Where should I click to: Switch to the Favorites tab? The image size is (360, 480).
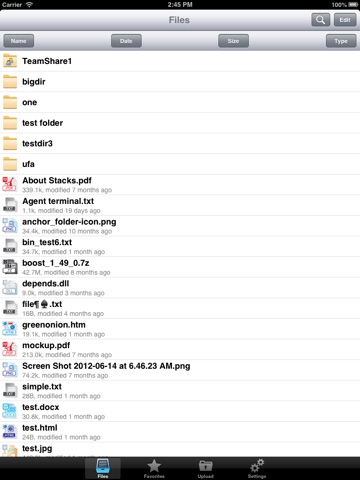pos(154,468)
